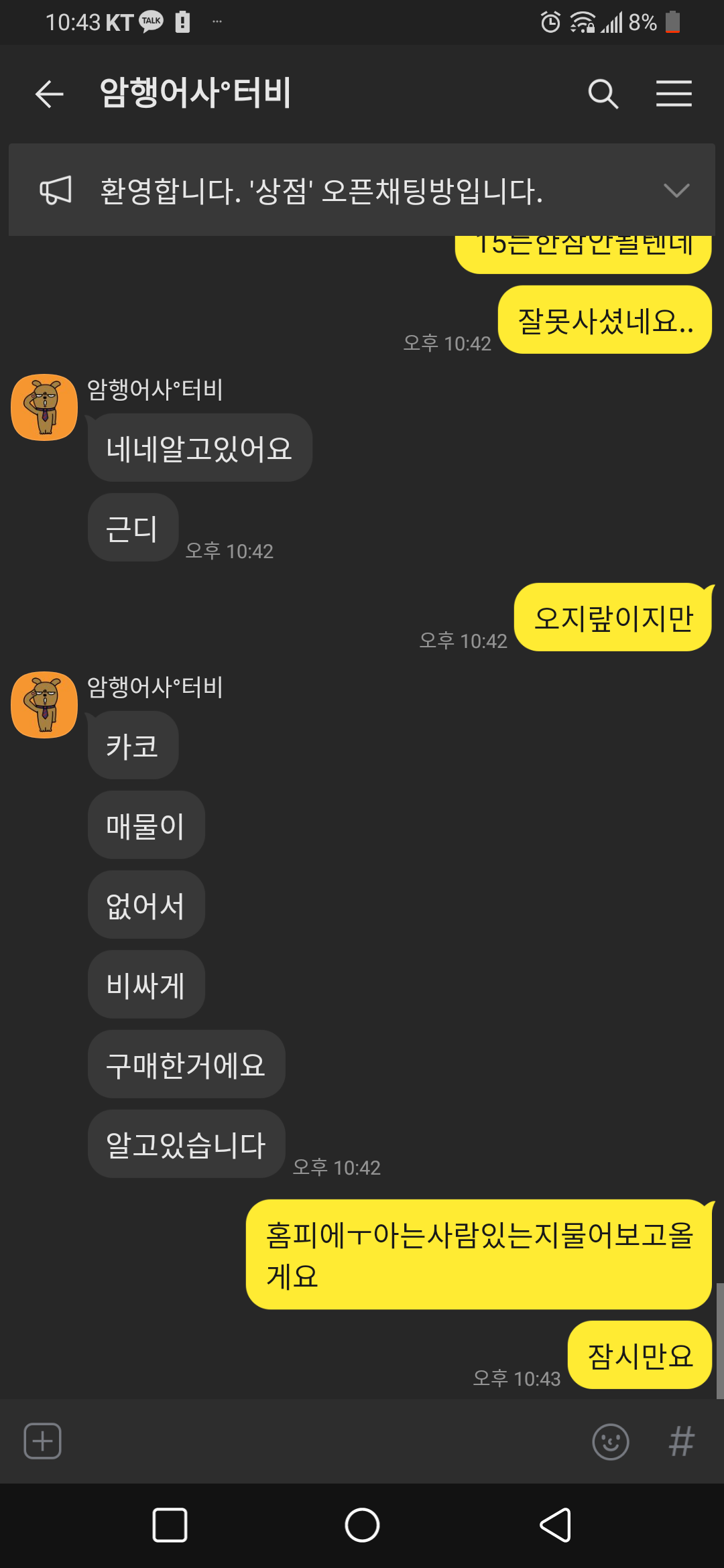The image size is (724, 1568).
Task: Open the plus attachment menu
Action: coord(43,1441)
